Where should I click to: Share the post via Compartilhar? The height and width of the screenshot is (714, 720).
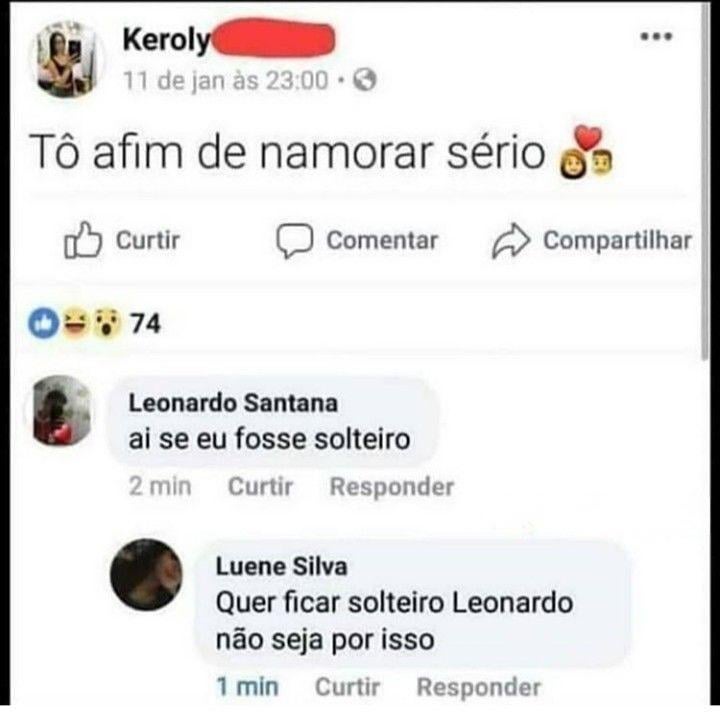click(592, 241)
